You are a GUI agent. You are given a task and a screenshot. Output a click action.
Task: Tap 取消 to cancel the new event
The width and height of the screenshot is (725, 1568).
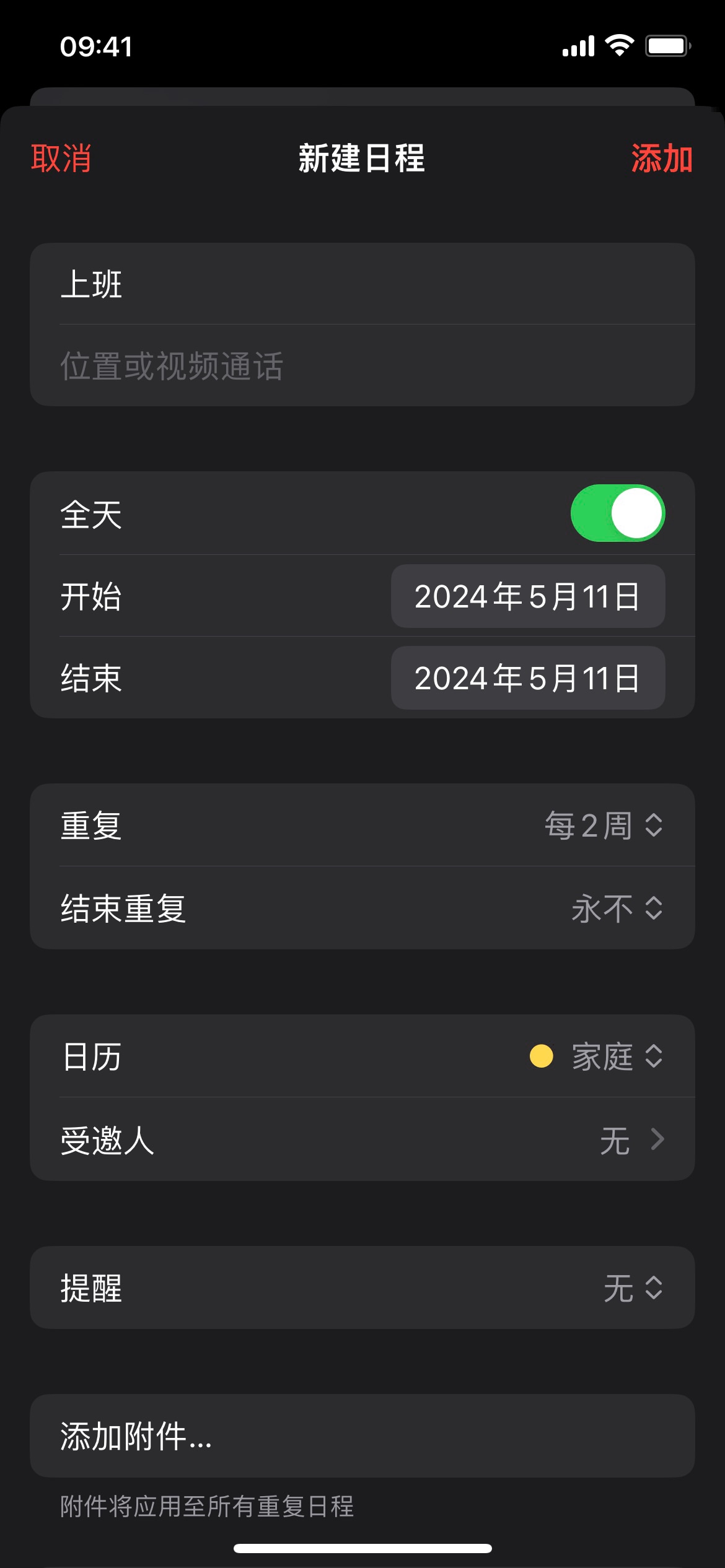(61, 159)
